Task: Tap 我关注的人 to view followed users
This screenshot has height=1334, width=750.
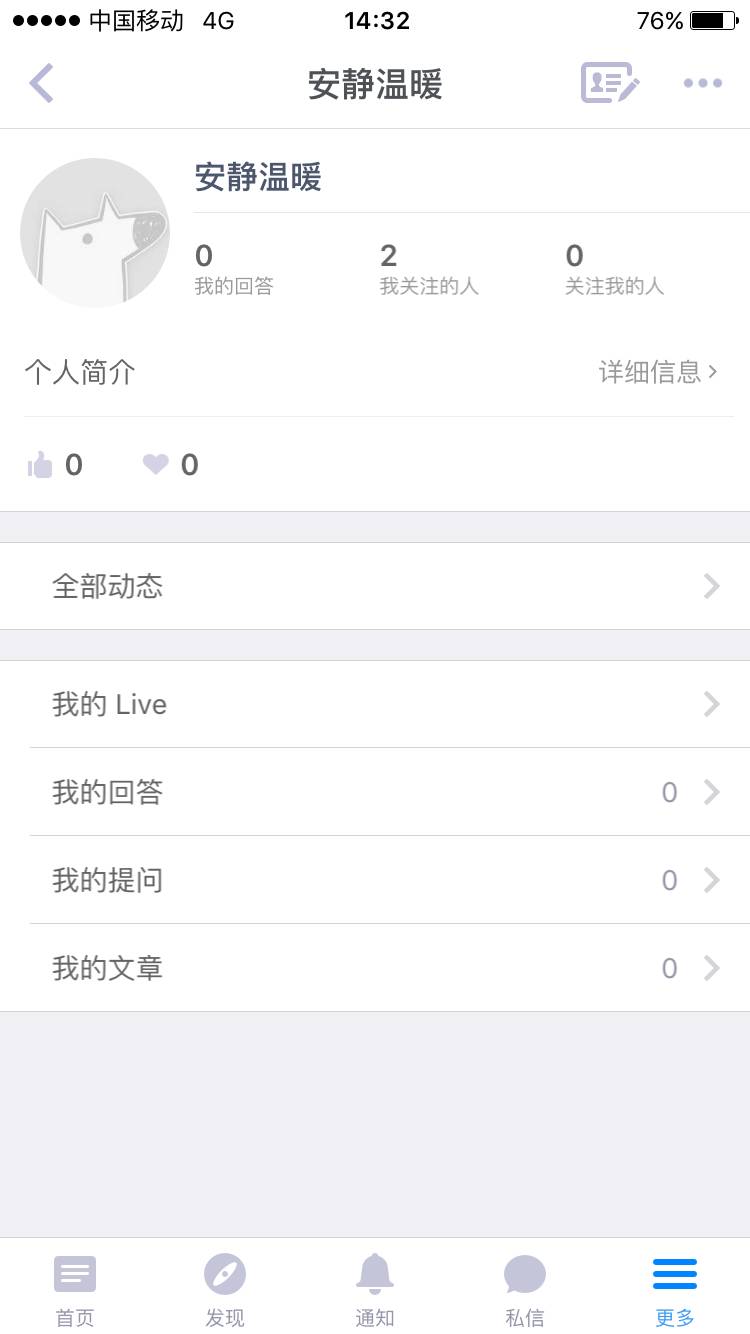Action: click(430, 267)
